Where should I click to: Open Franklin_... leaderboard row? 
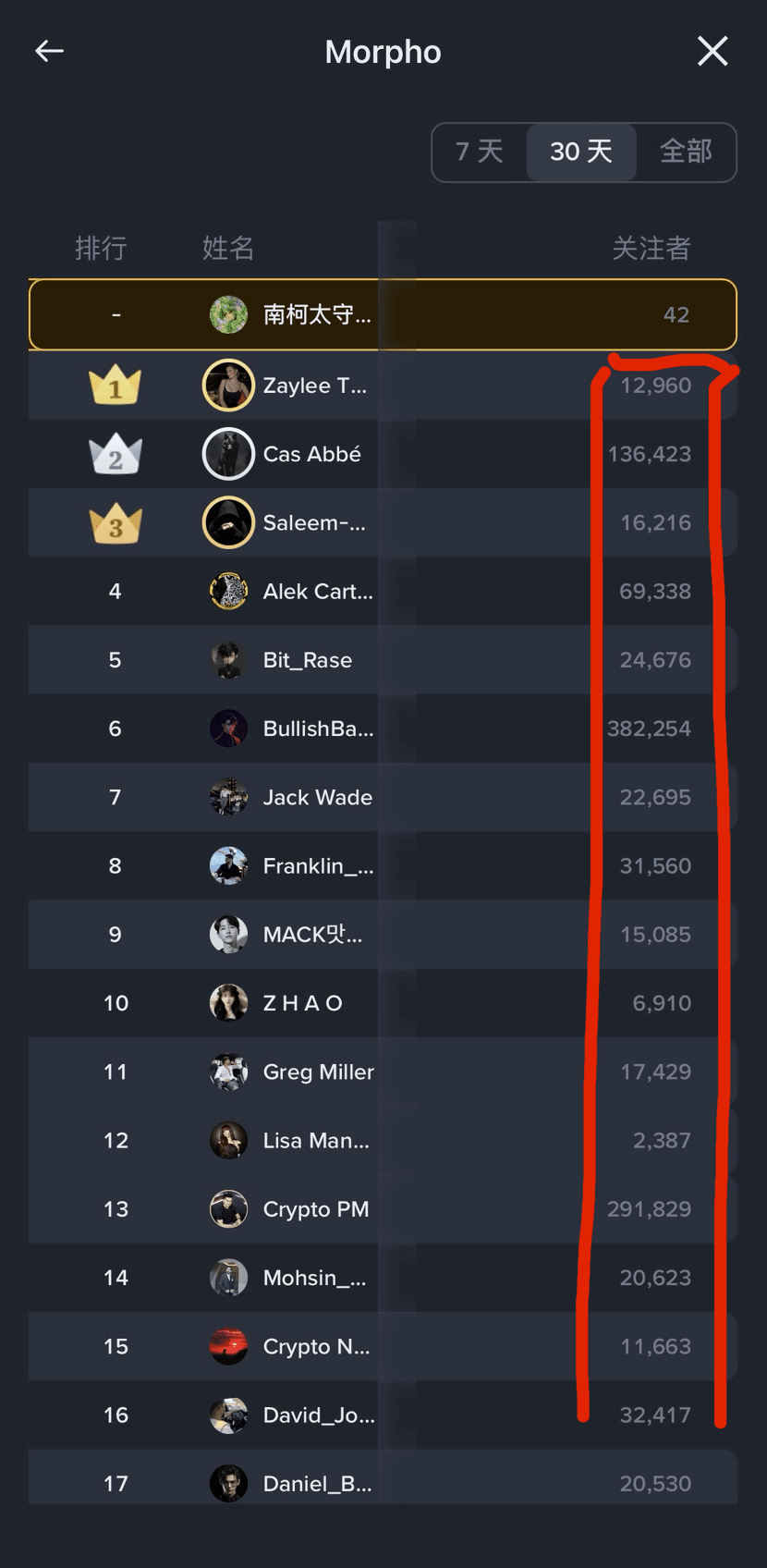tap(318, 866)
